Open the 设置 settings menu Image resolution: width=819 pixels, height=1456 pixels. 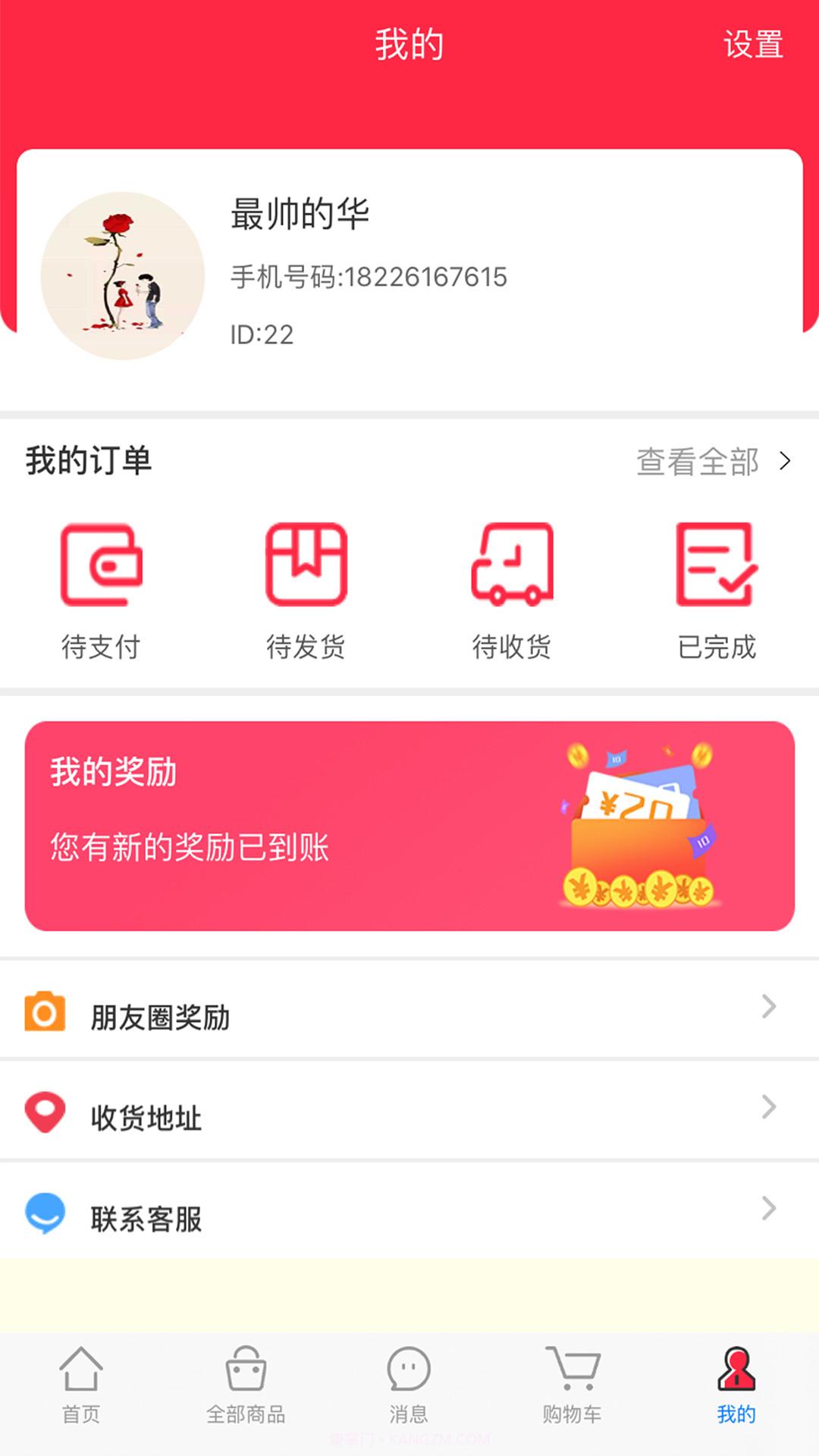[753, 45]
